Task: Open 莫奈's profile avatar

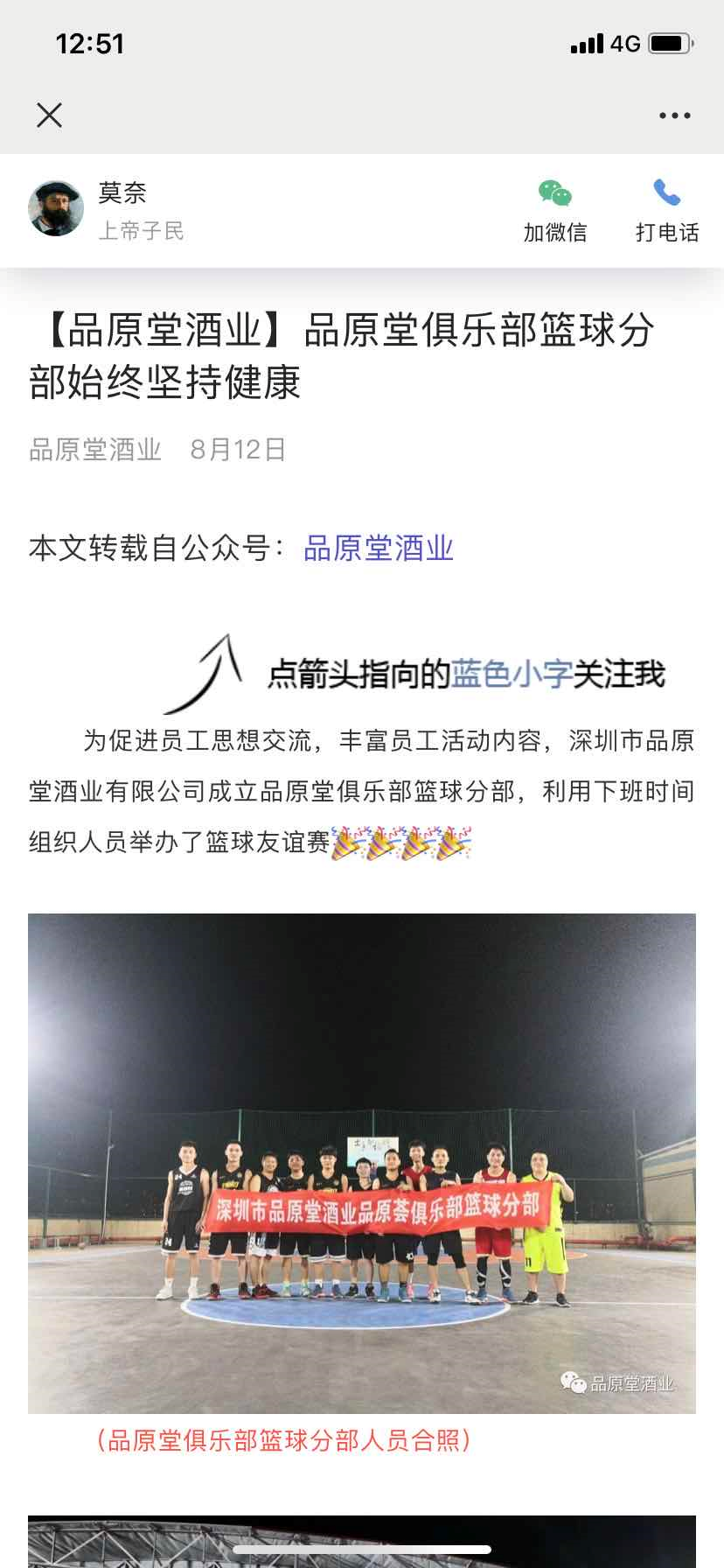Action: pos(57,209)
